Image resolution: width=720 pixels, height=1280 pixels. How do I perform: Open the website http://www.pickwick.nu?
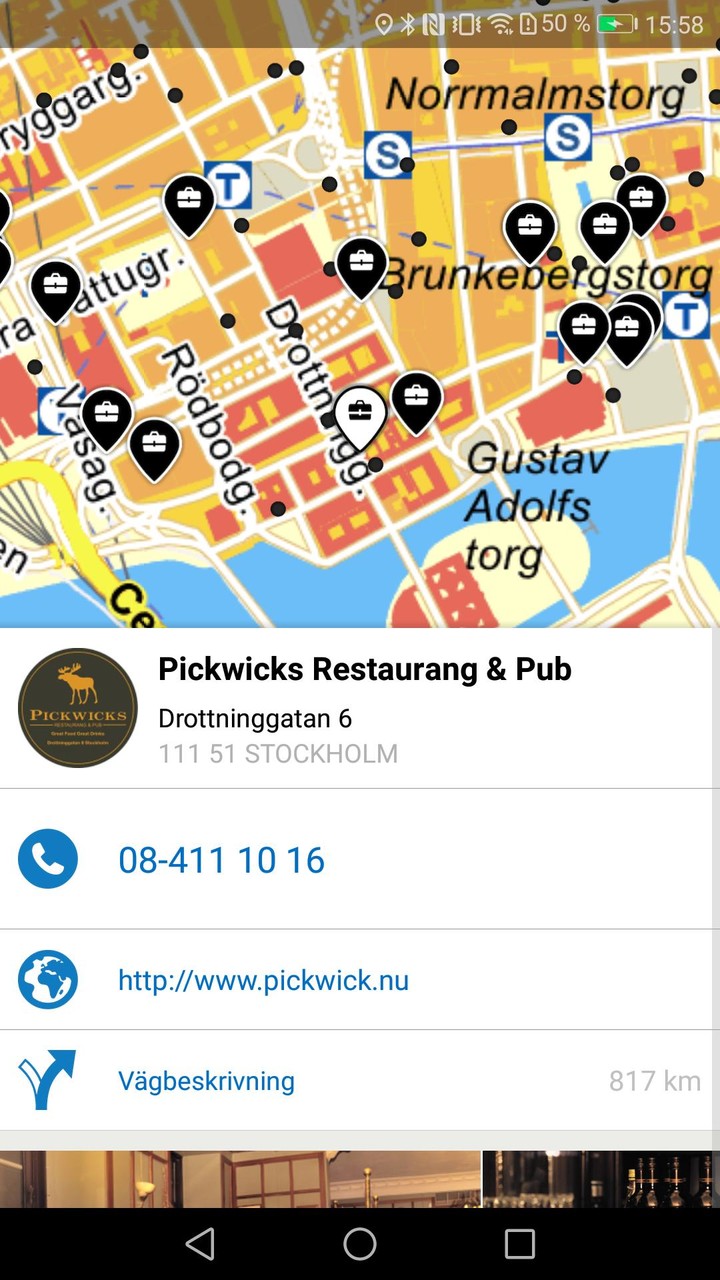tap(263, 979)
